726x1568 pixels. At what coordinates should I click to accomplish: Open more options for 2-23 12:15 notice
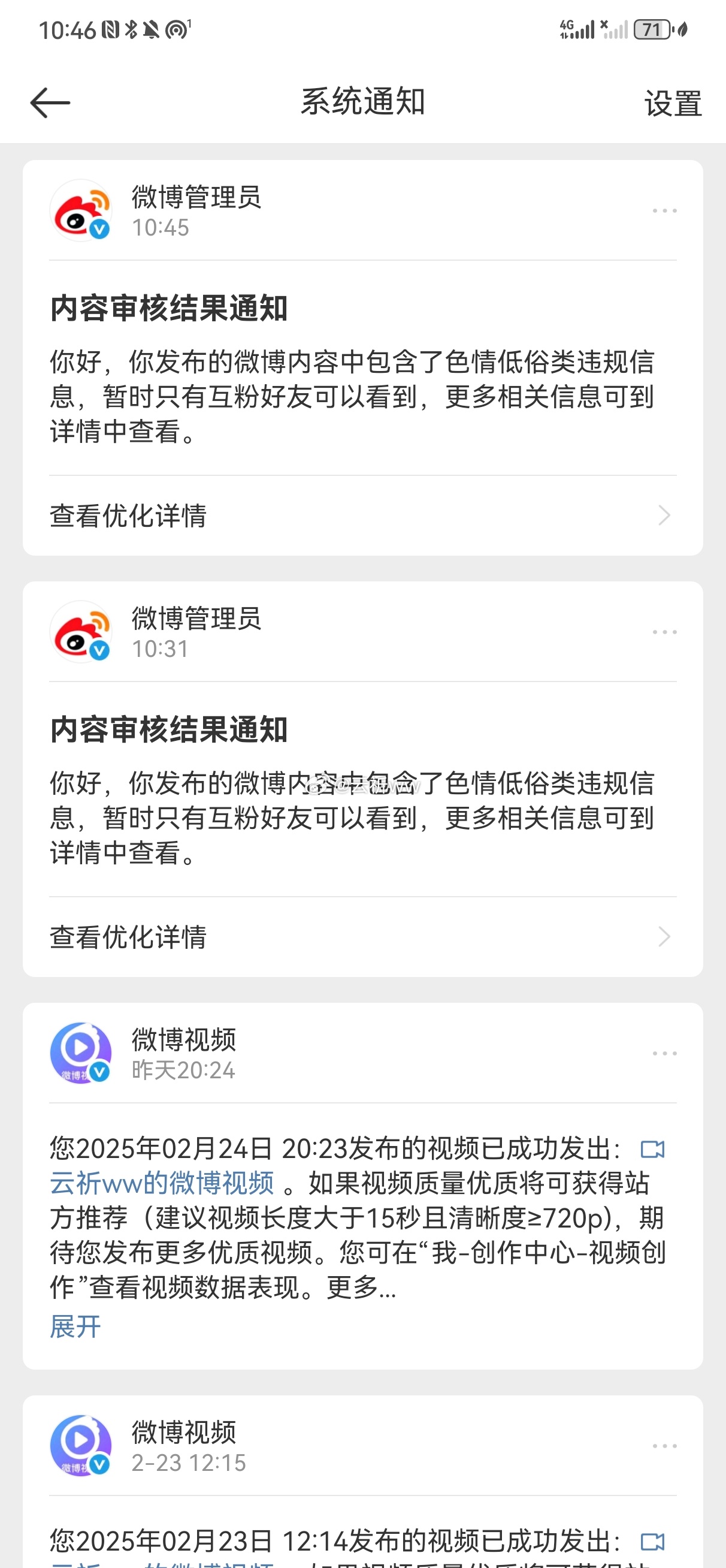click(x=664, y=1446)
